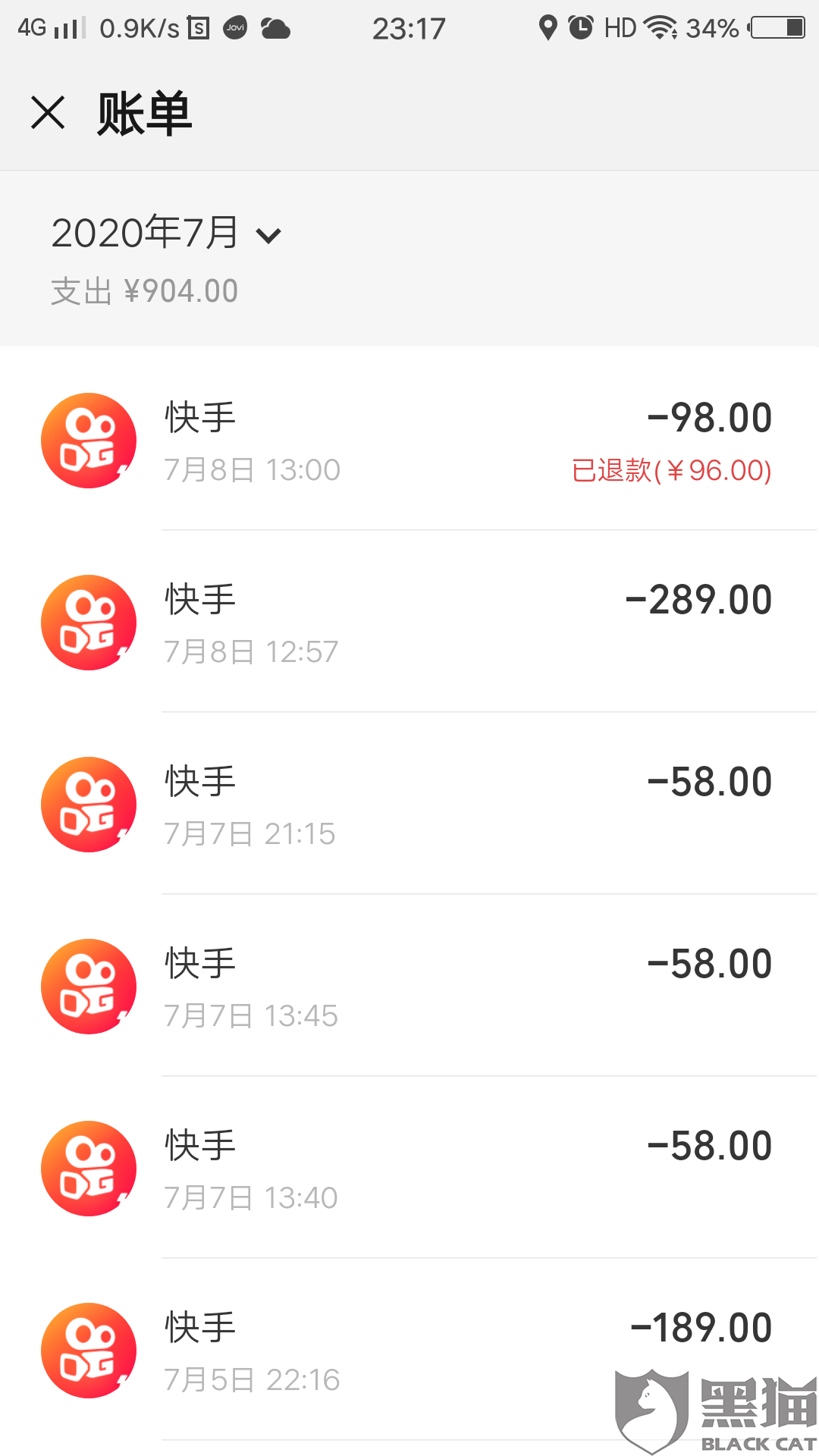Select the Kuaishou icon beside 7月7日 21:15
This screenshot has width=819, height=1456.
tap(87, 804)
